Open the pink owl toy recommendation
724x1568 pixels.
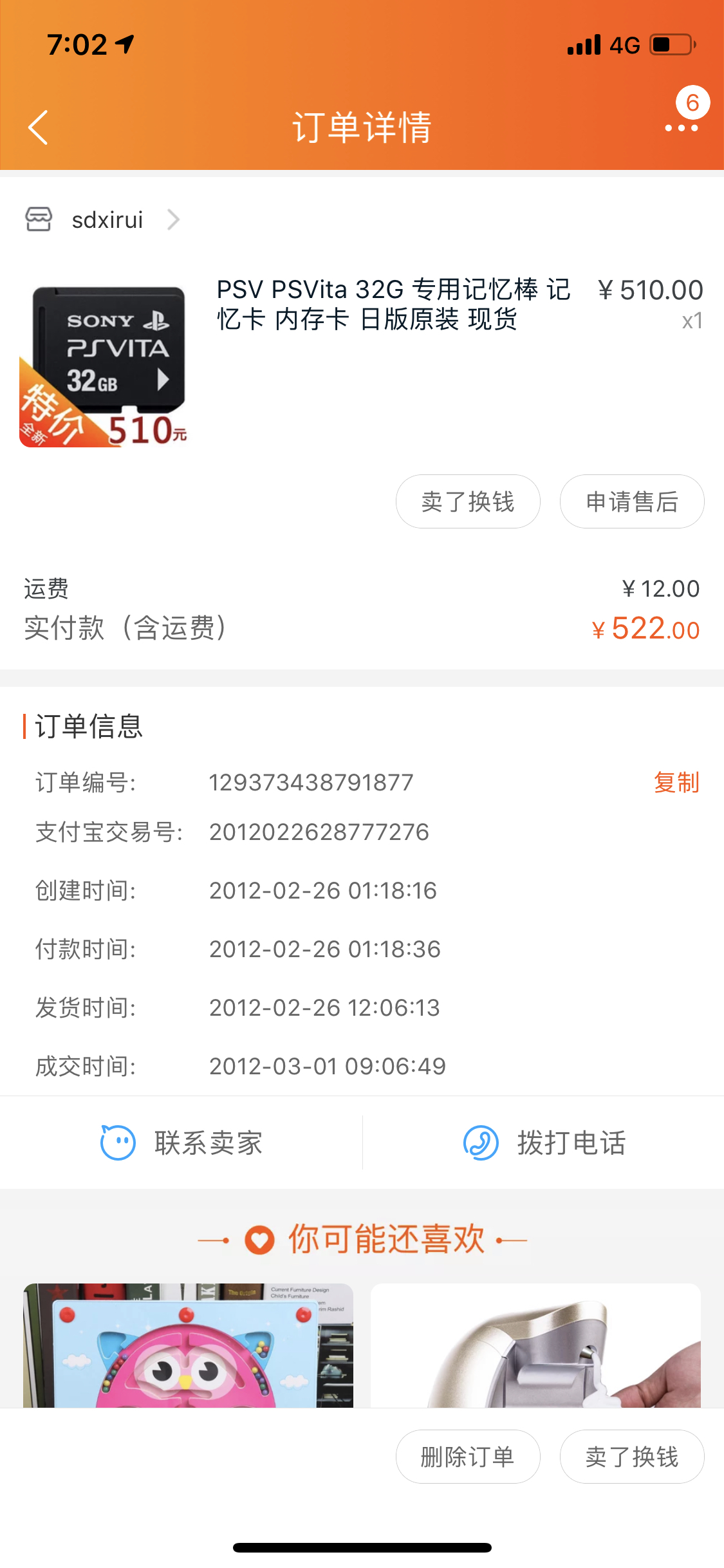click(188, 1345)
